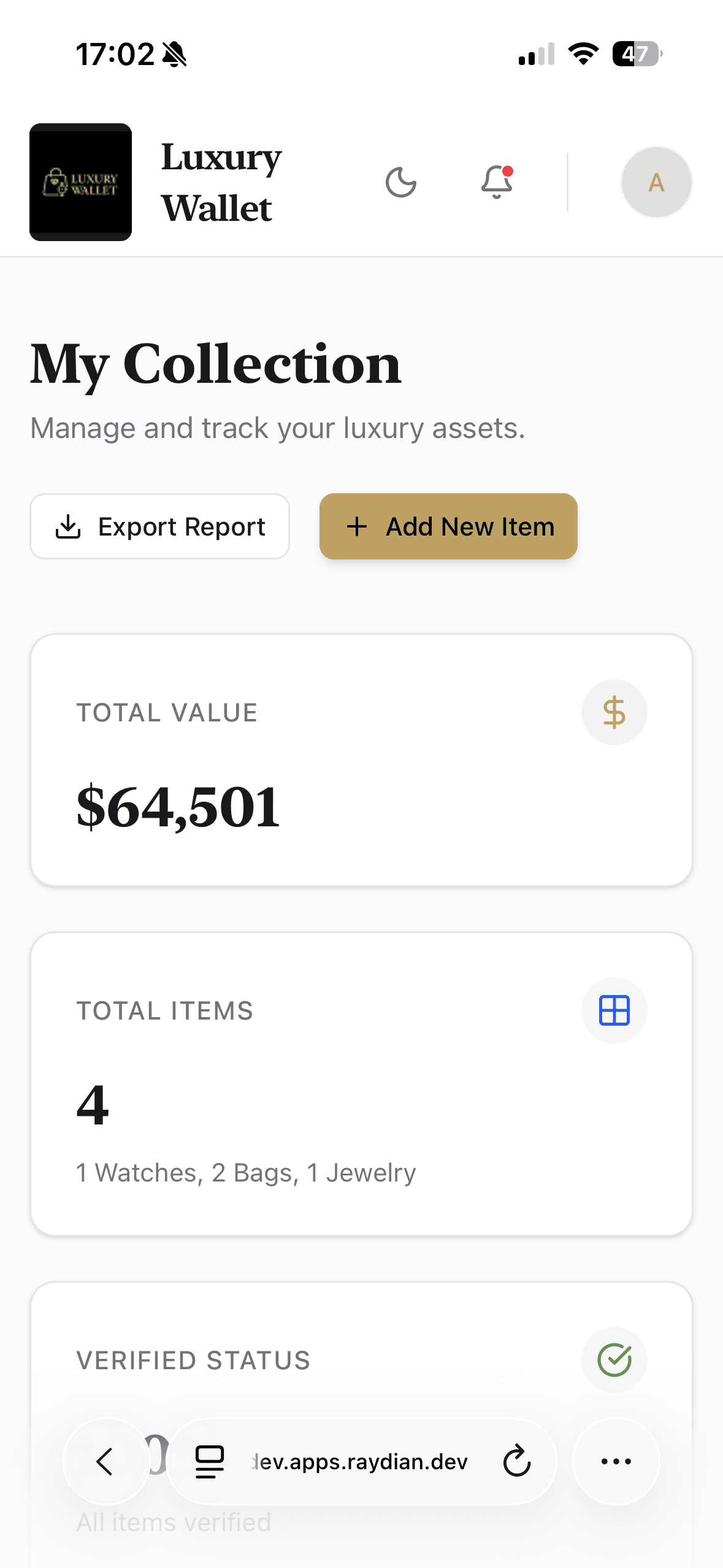Select the notification red dot badge
The height and width of the screenshot is (1568, 723).
[508, 171]
